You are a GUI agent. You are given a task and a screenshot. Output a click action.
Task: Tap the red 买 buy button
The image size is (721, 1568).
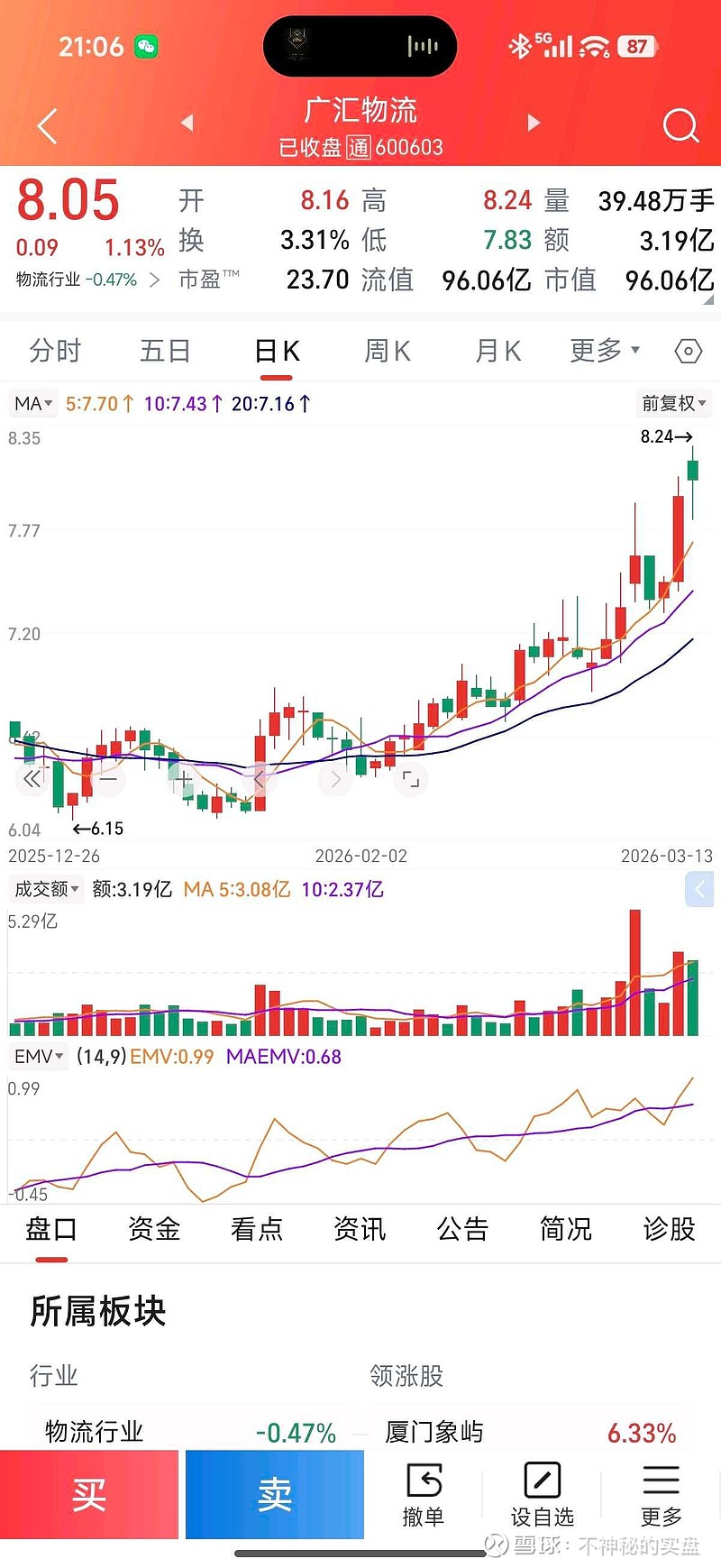tap(90, 1494)
